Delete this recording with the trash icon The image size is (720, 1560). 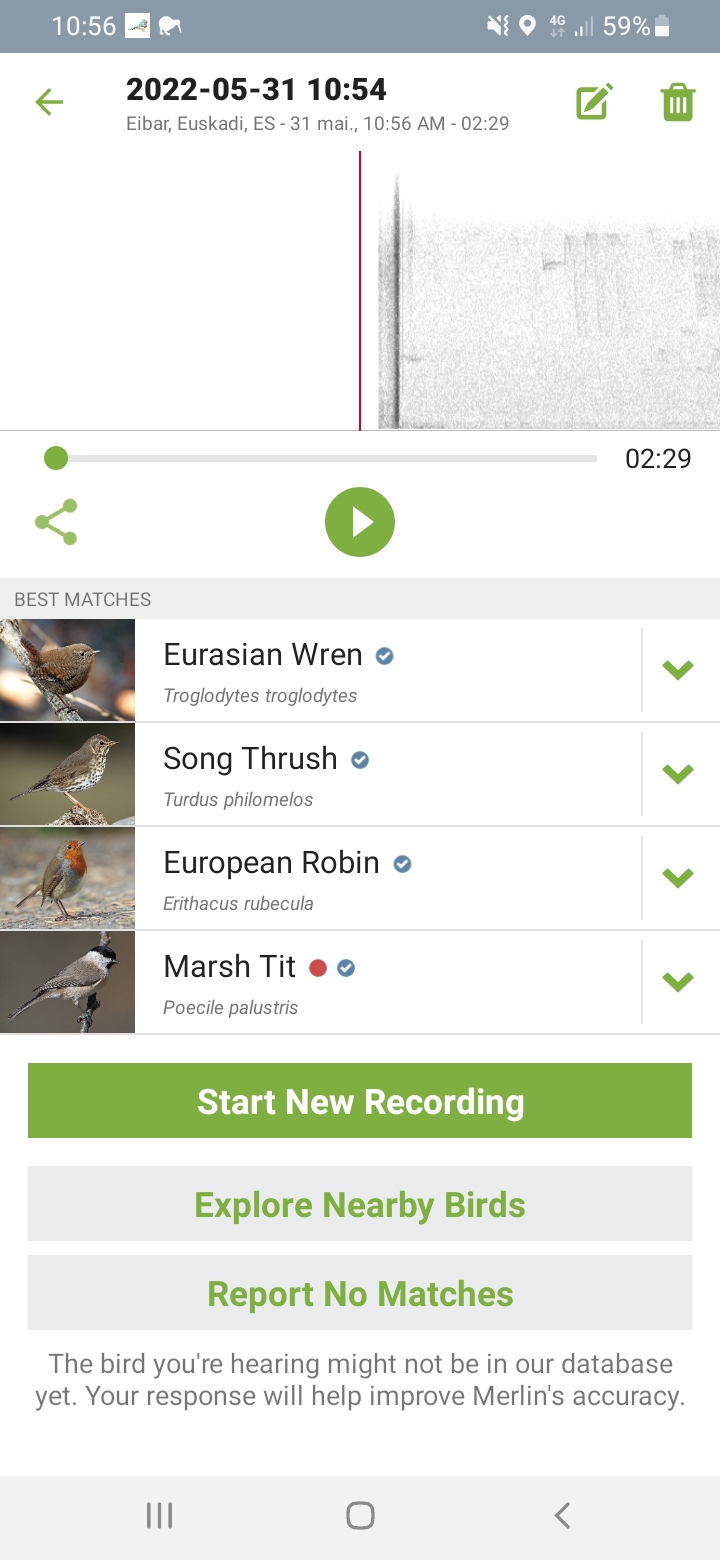[678, 102]
